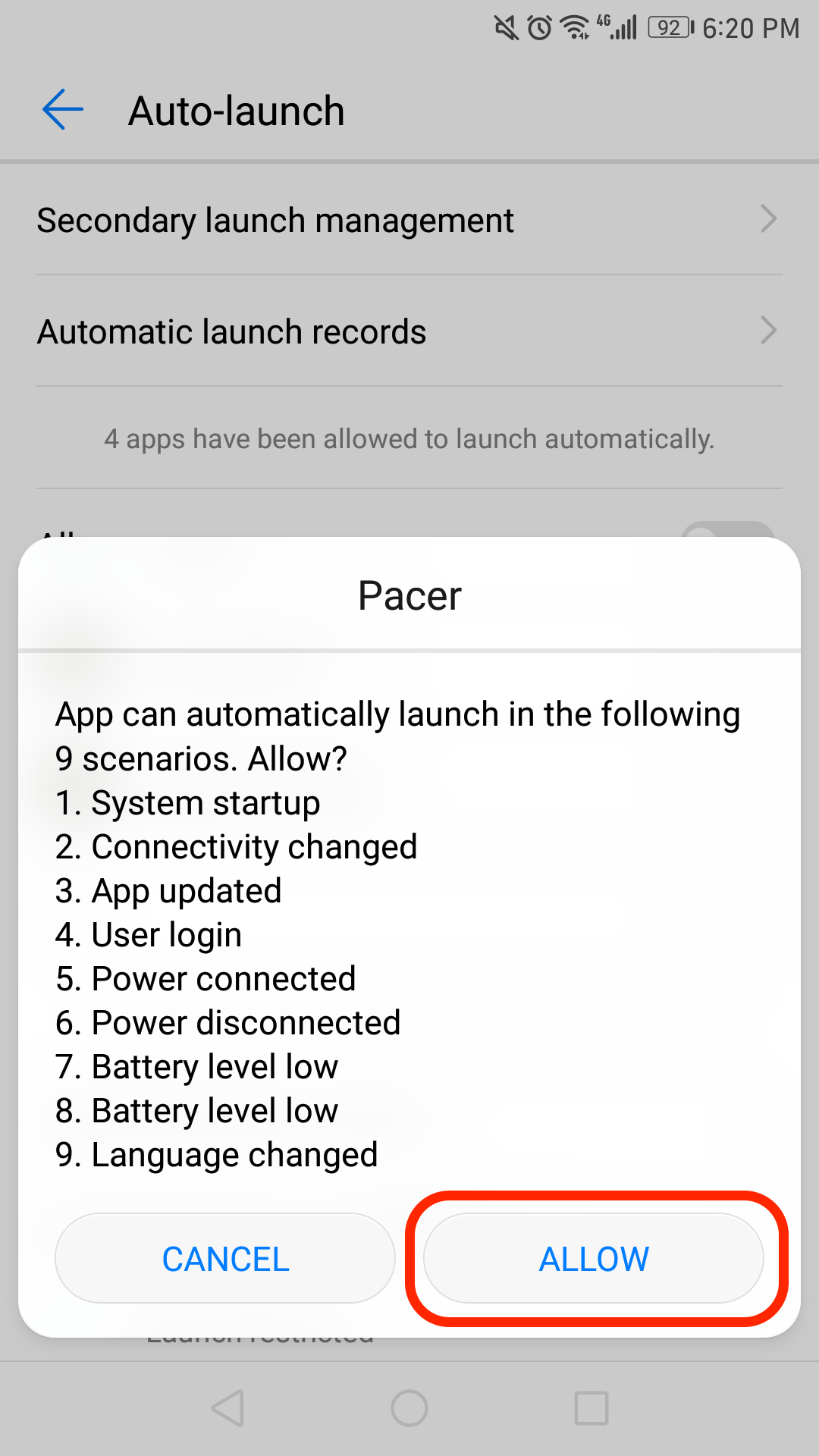Open Automatic launch records
The width and height of the screenshot is (819, 1456).
[409, 331]
